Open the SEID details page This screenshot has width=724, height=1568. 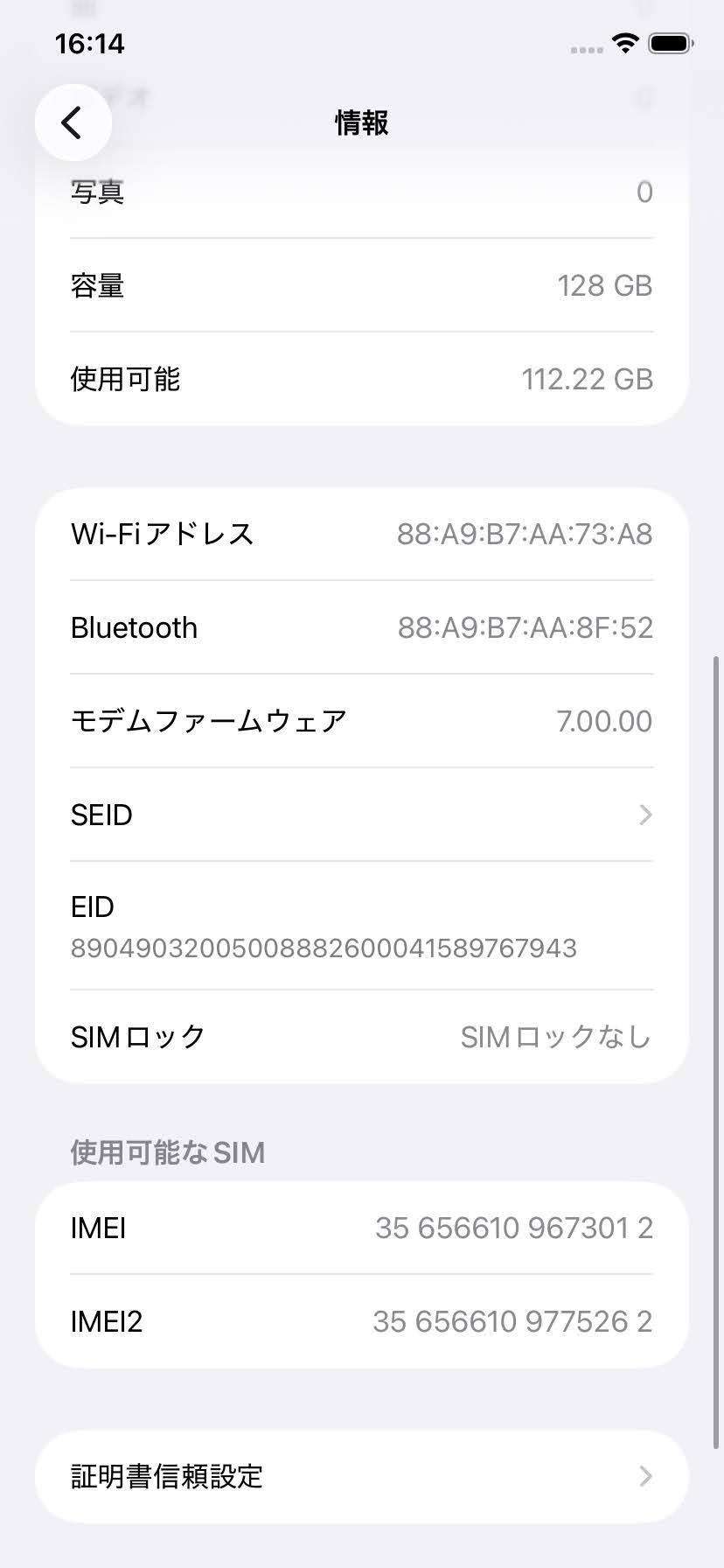coord(361,815)
